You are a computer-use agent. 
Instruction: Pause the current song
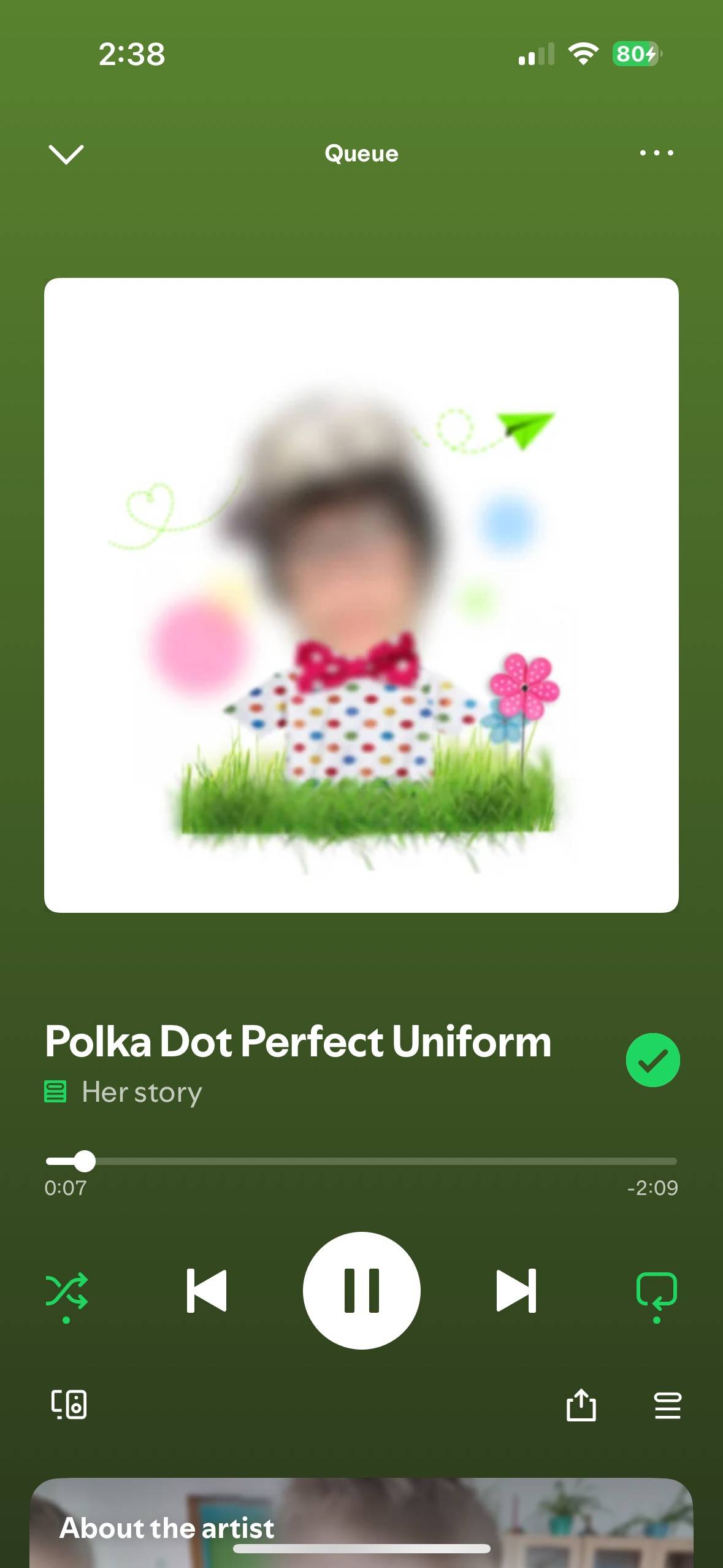point(361,1291)
